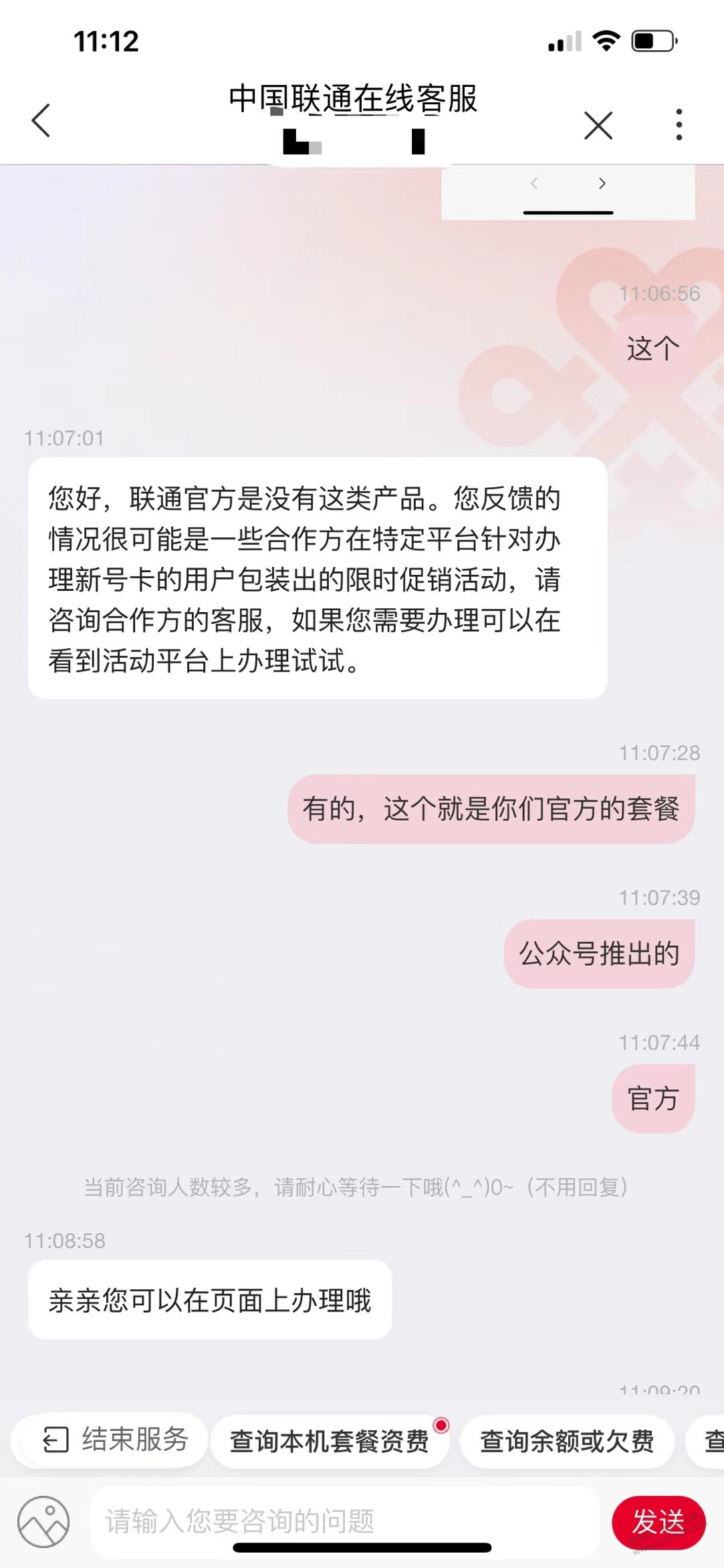This screenshot has width=724, height=1568.
Task: Tap the back arrow to leave the chat
Action: (x=41, y=122)
